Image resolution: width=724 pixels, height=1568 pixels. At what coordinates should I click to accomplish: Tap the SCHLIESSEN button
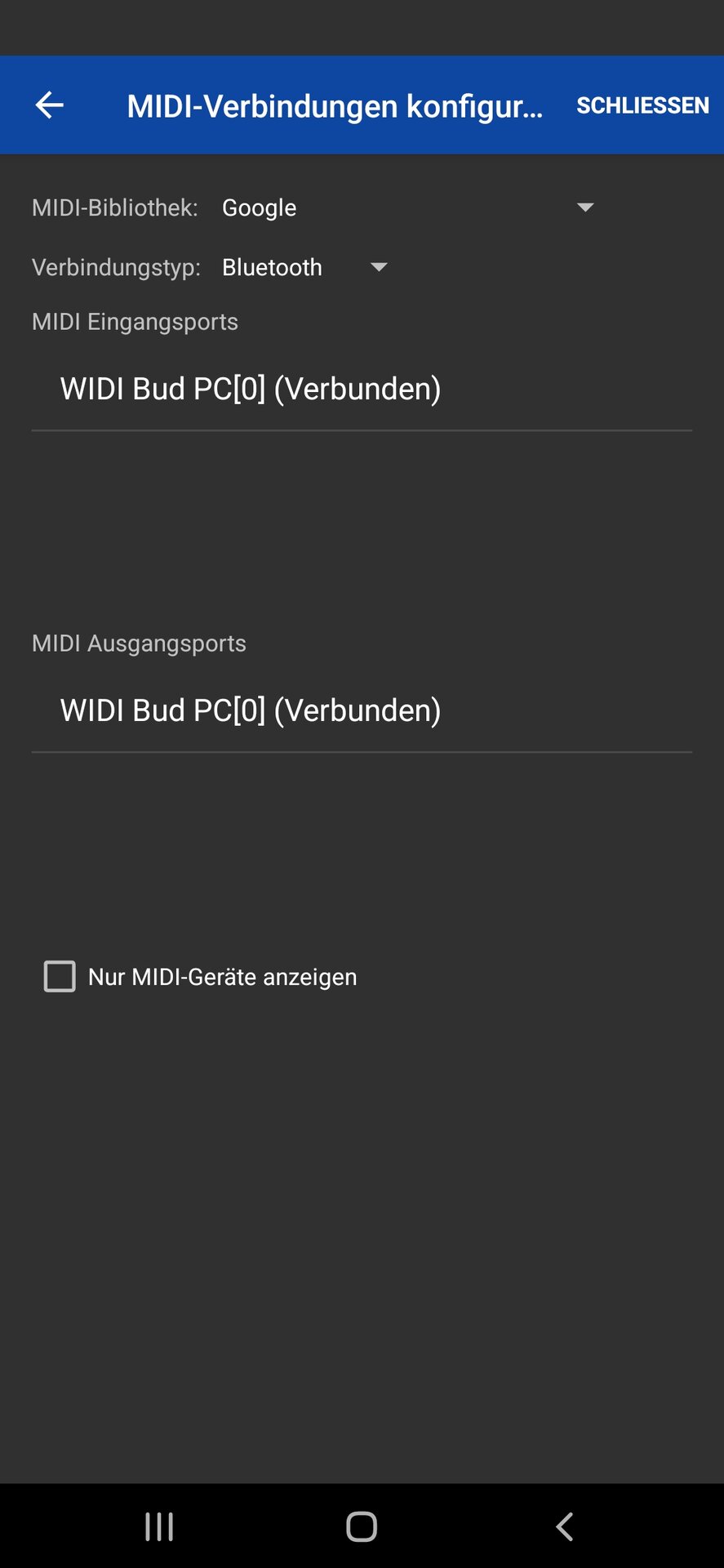(642, 105)
